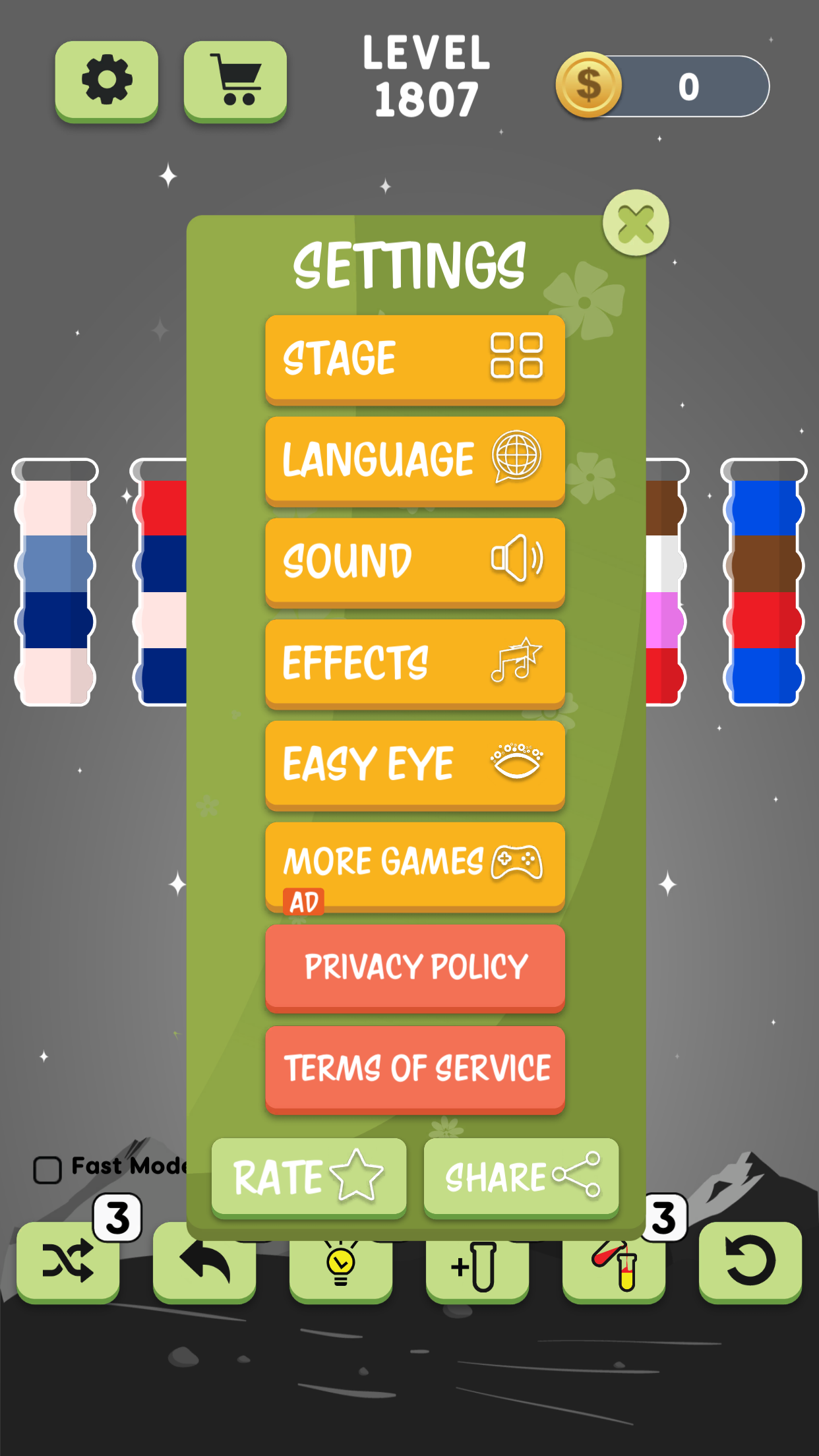Tap the settings gear icon

107,82
